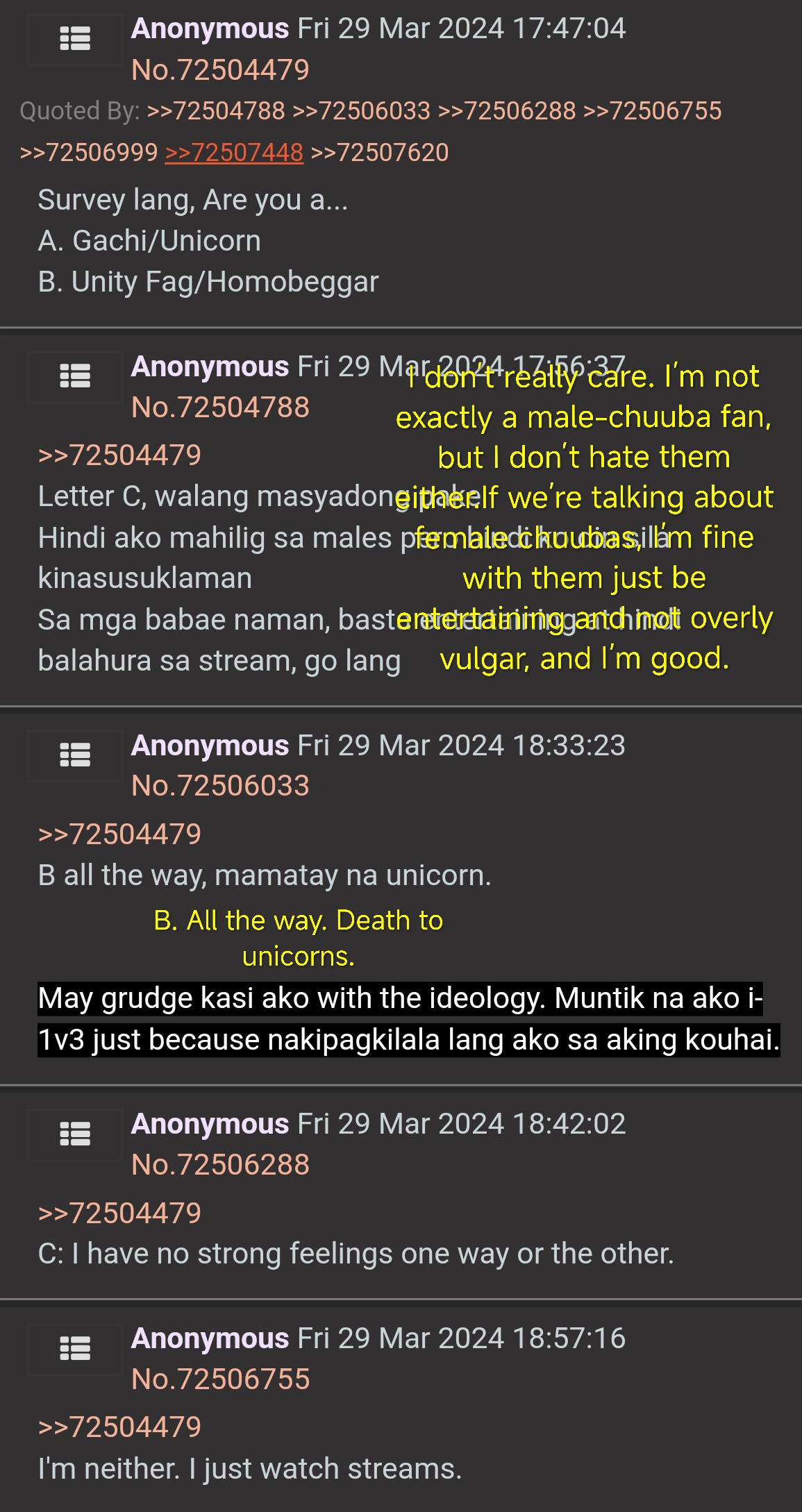Follow quoted-by link >>72506033
The image size is (802, 1512).
361,111
